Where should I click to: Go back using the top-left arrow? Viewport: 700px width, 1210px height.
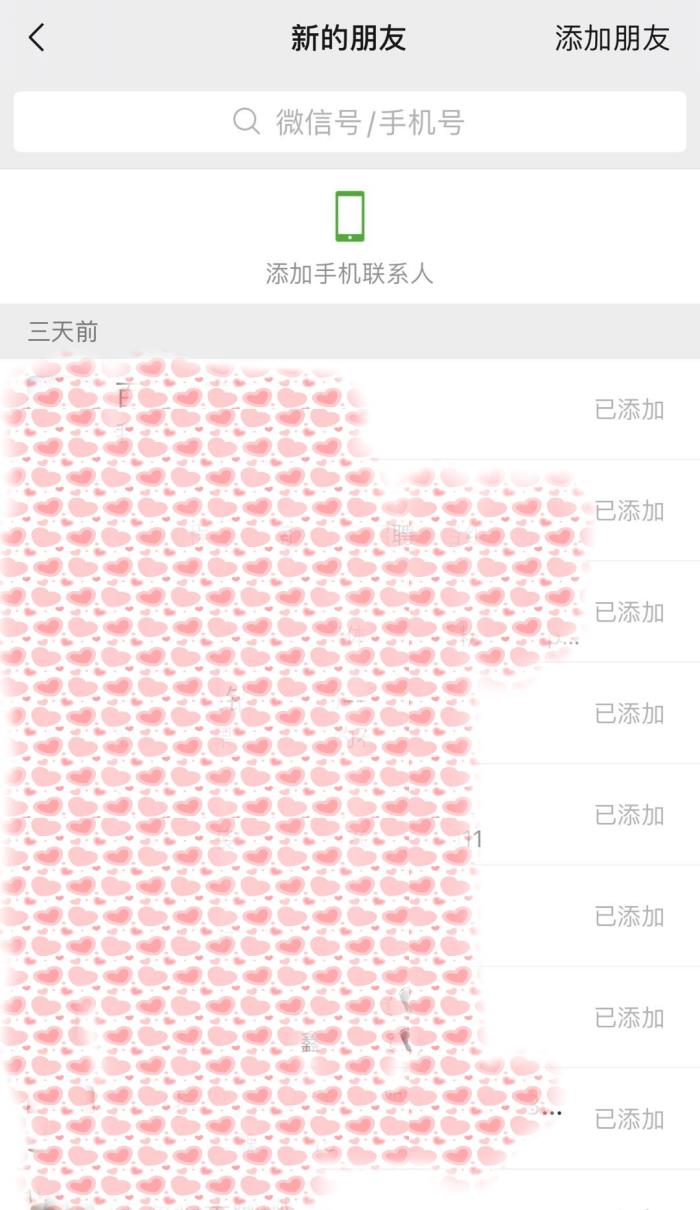(x=37, y=39)
